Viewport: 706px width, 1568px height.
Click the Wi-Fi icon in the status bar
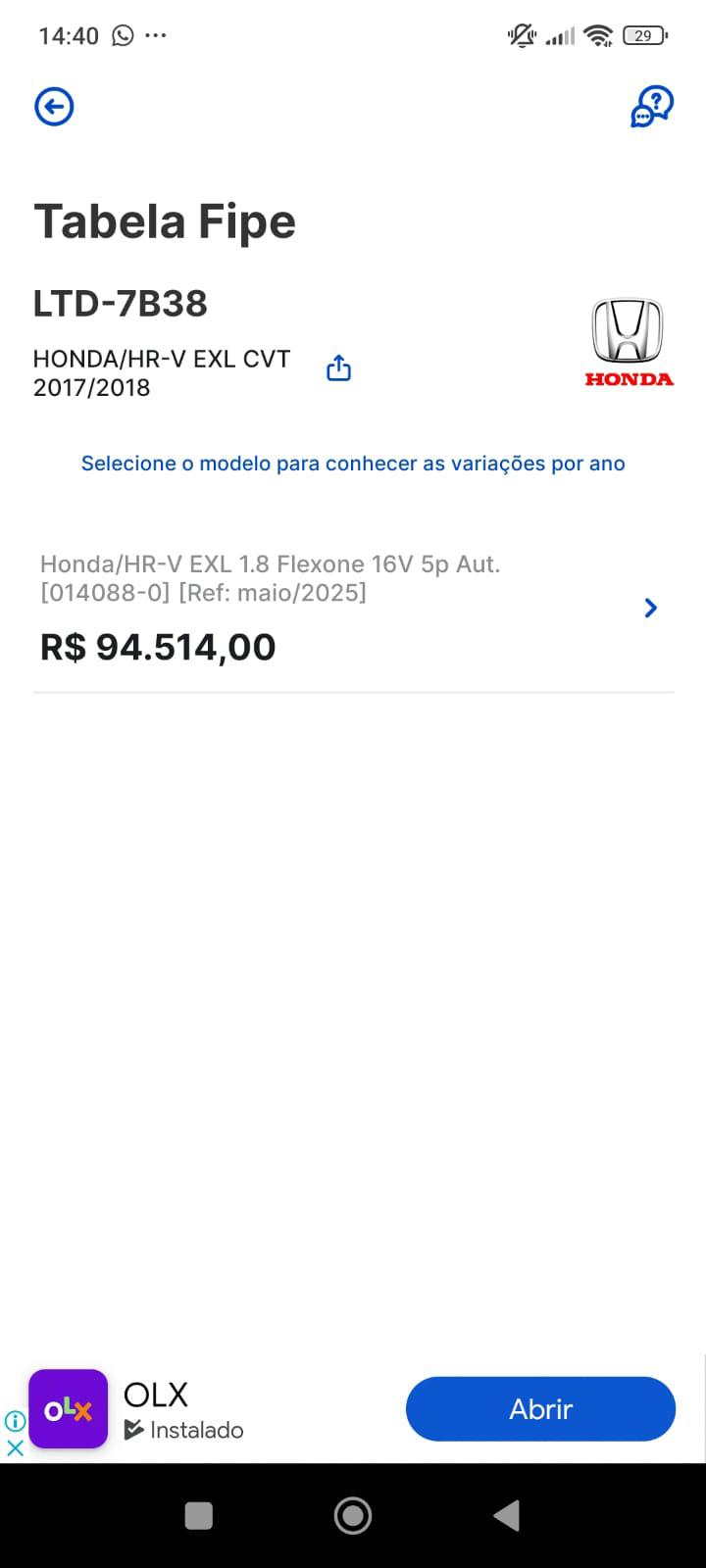(598, 35)
